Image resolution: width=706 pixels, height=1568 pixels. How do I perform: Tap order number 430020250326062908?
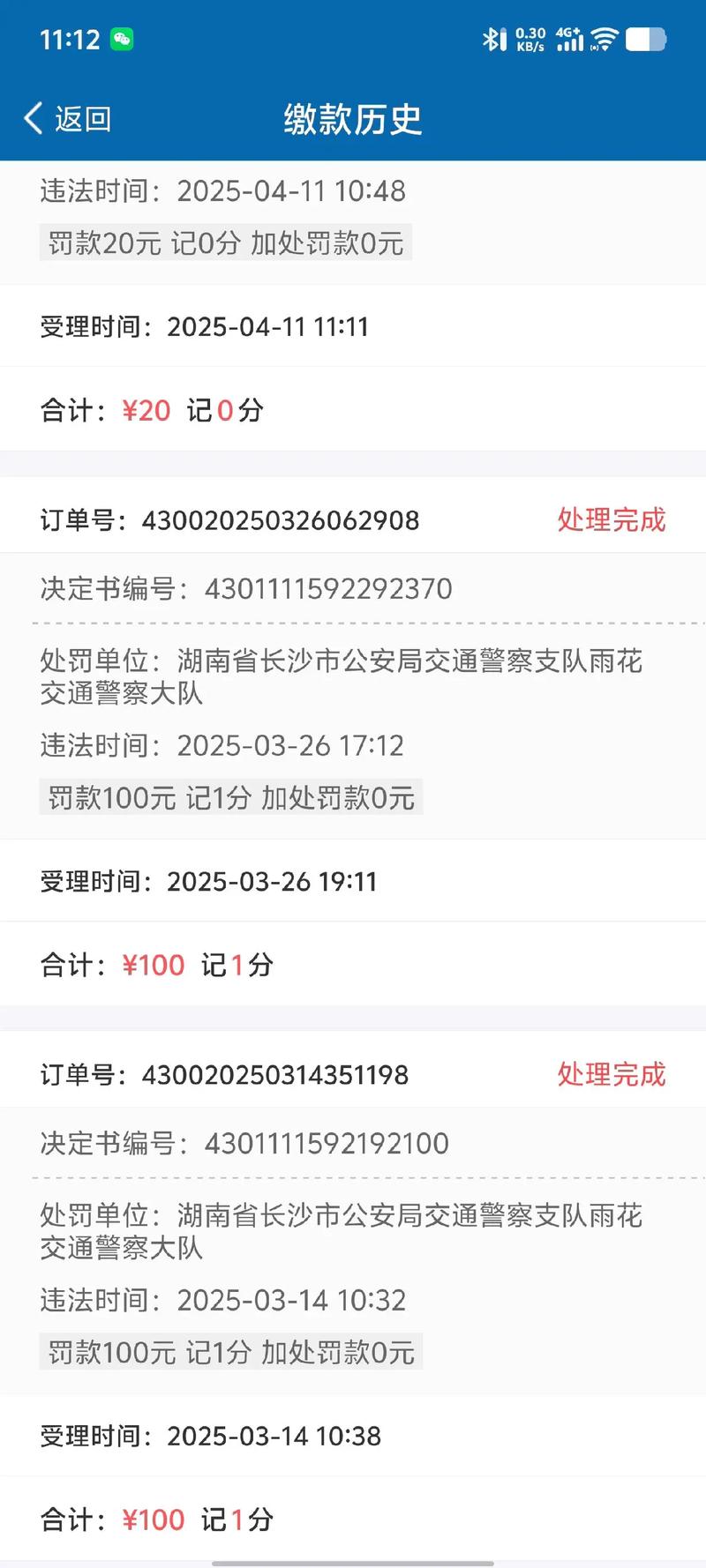281,521
